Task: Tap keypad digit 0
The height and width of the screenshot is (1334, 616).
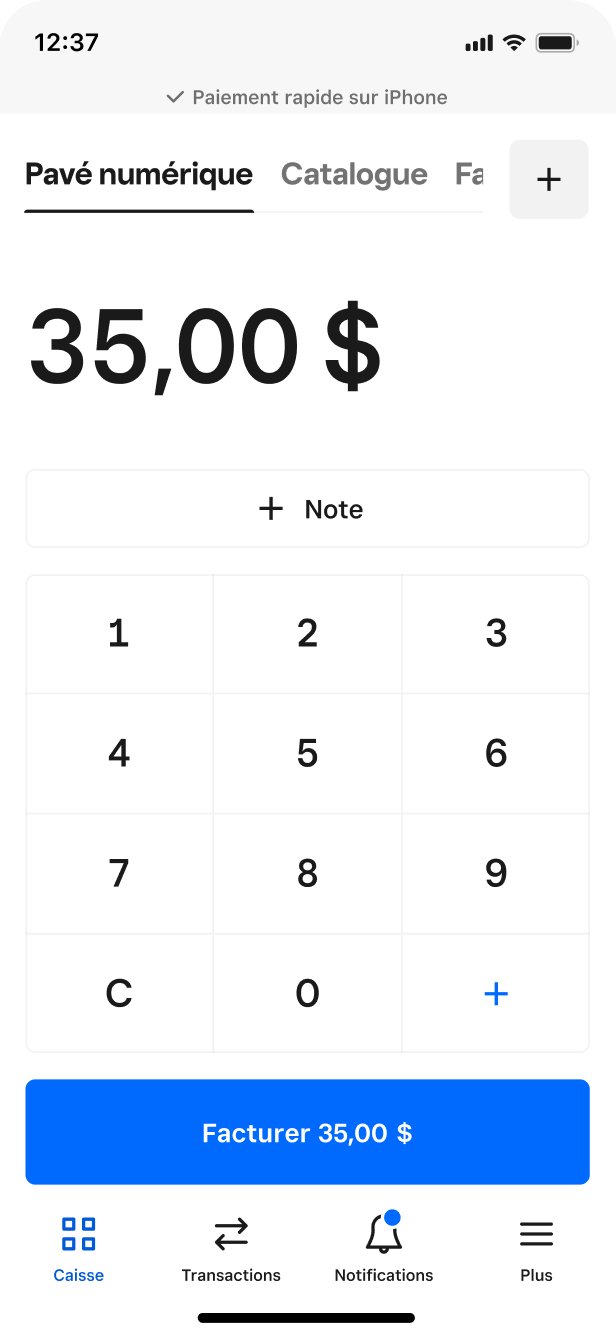Action: 307,993
